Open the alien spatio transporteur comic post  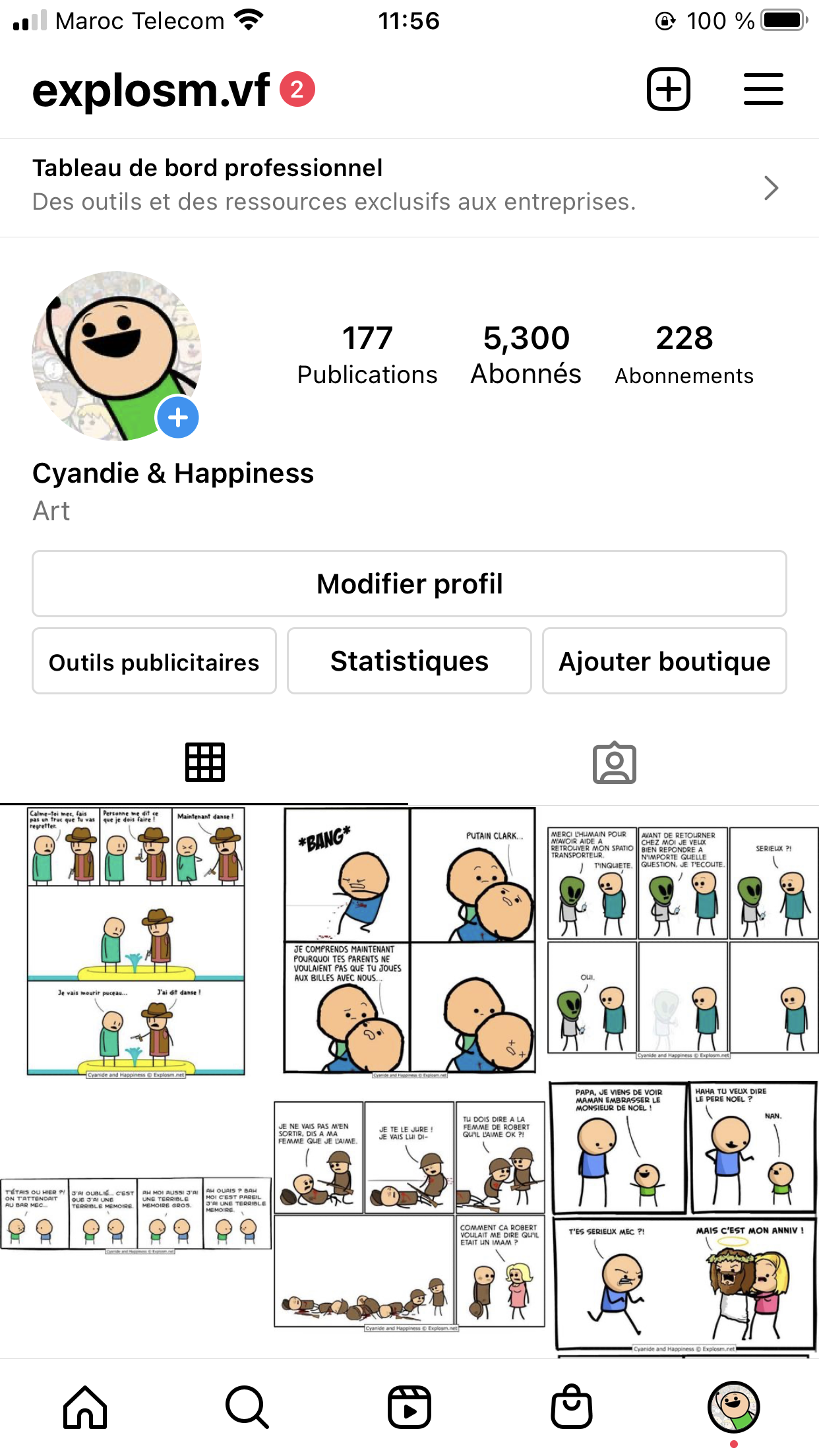click(683, 942)
